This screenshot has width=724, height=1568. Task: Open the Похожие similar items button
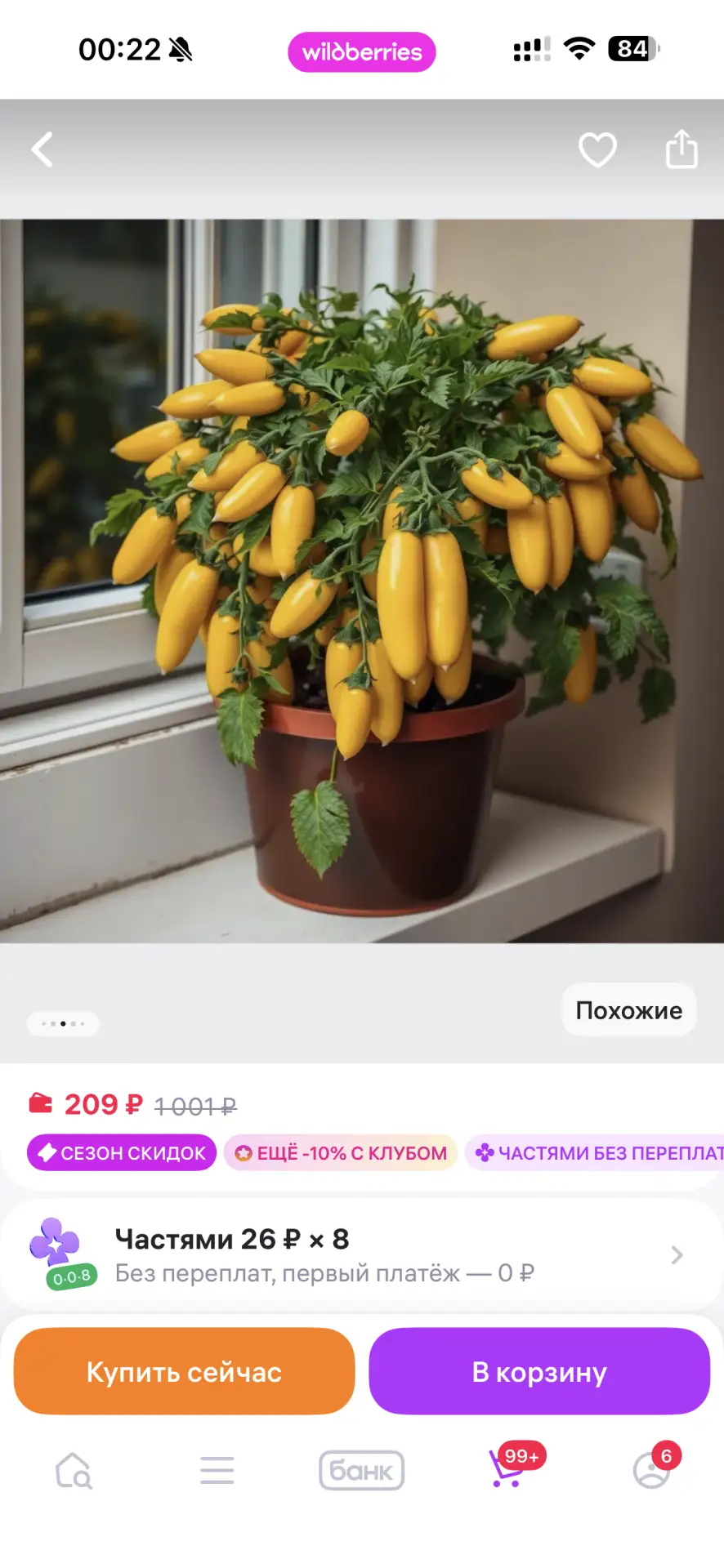coord(628,1010)
